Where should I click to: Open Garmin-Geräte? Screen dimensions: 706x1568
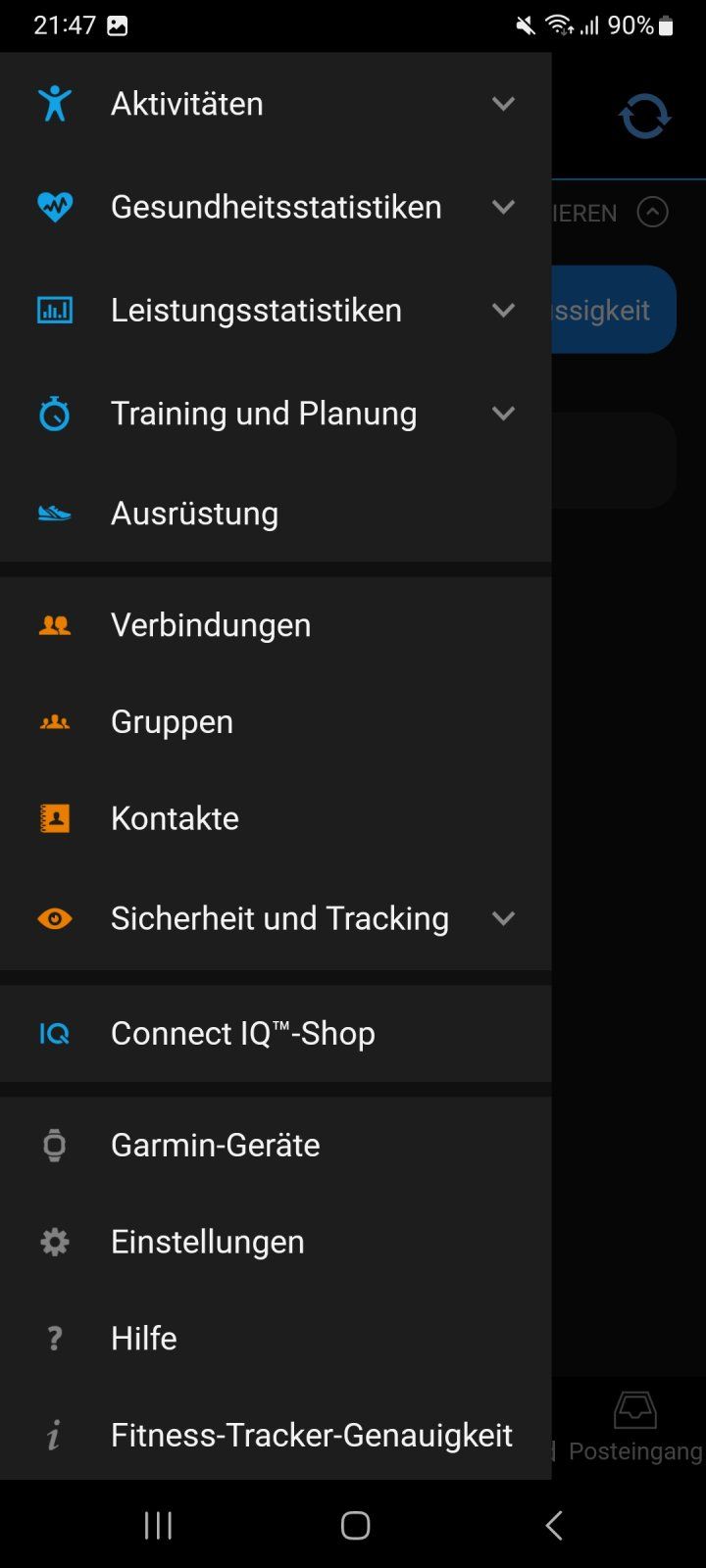[x=215, y=1145]
